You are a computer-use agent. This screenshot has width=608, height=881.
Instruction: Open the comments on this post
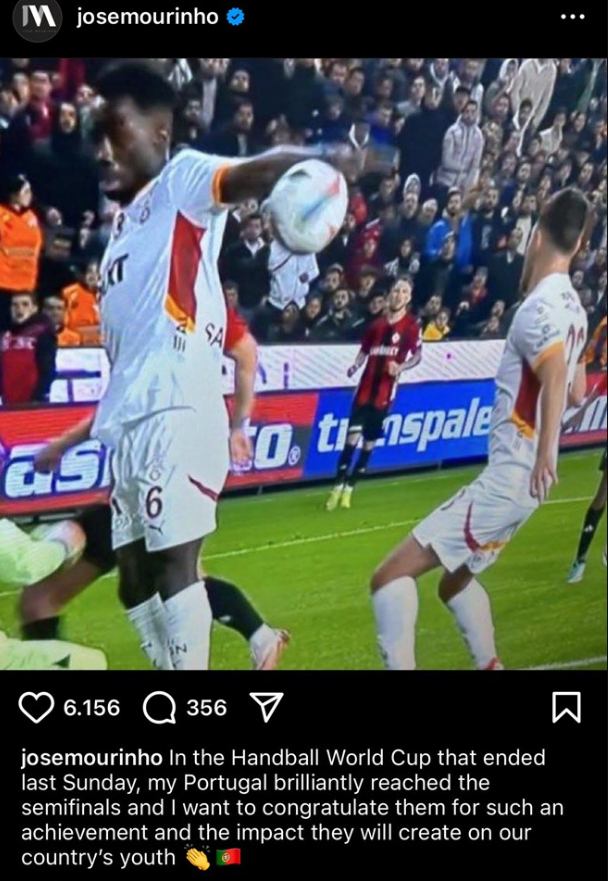tap(159, 708)
